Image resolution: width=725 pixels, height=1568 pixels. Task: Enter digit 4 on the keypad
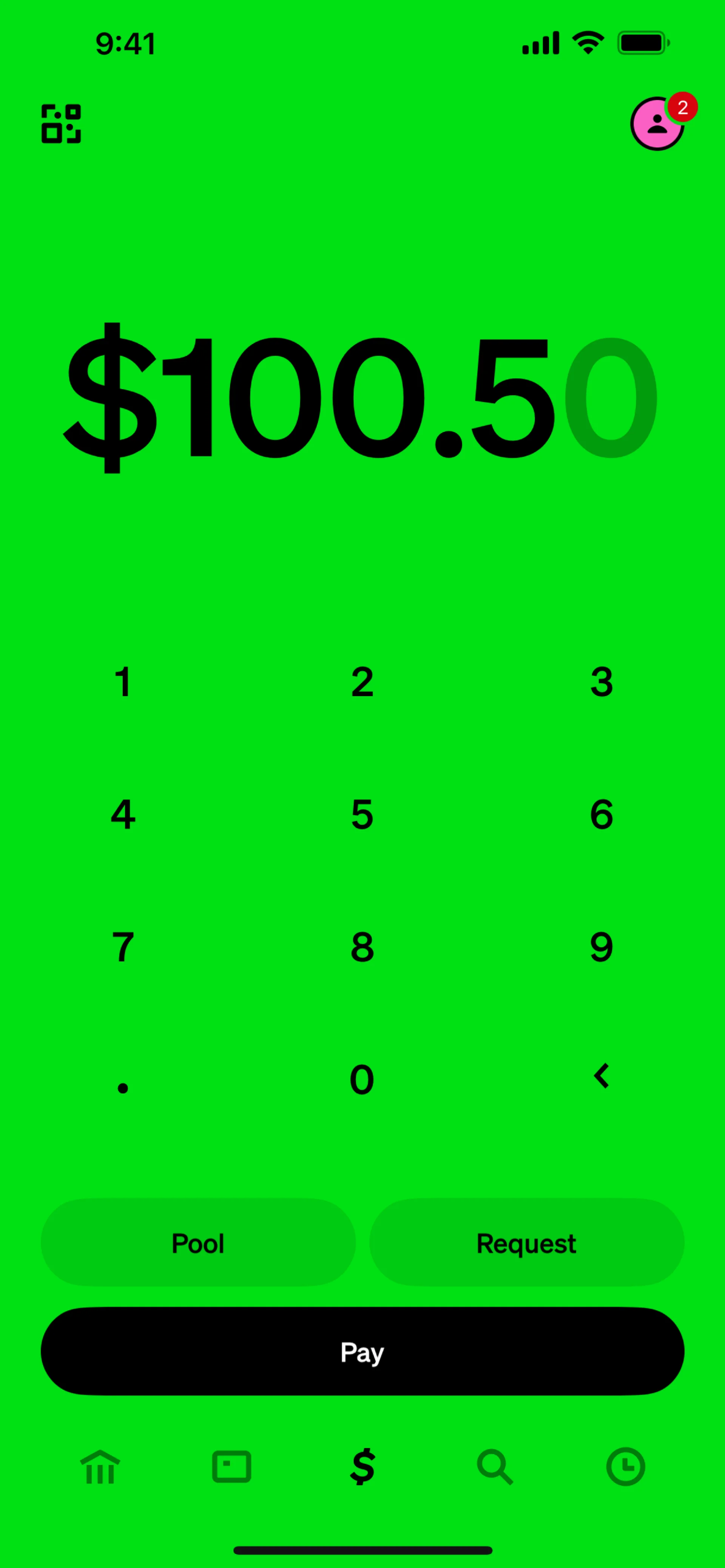click(123, 815)
